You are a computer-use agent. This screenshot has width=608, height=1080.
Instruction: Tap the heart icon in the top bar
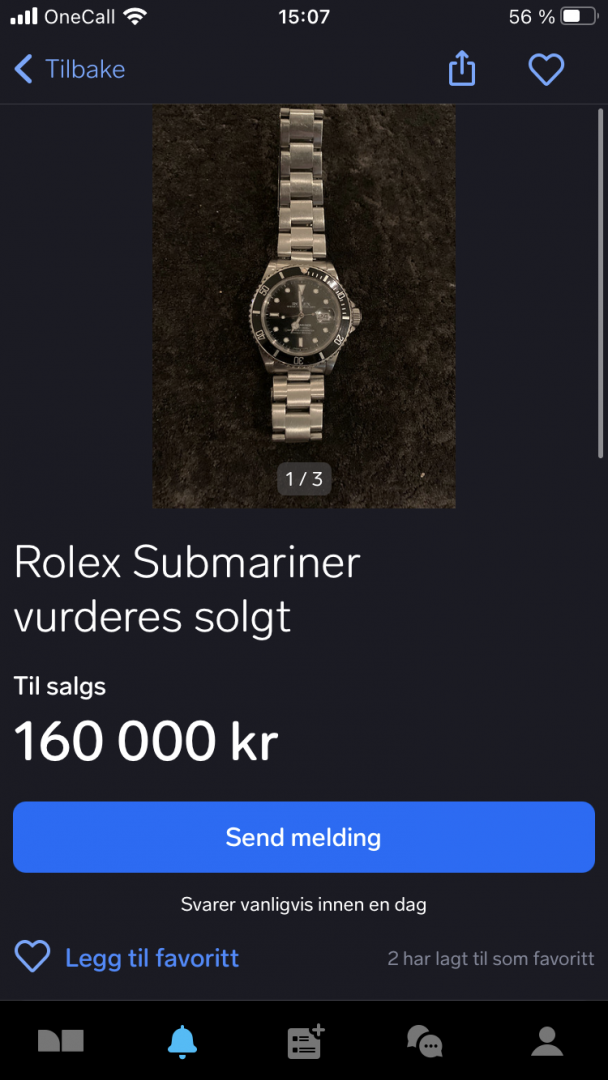click(546, 69)
